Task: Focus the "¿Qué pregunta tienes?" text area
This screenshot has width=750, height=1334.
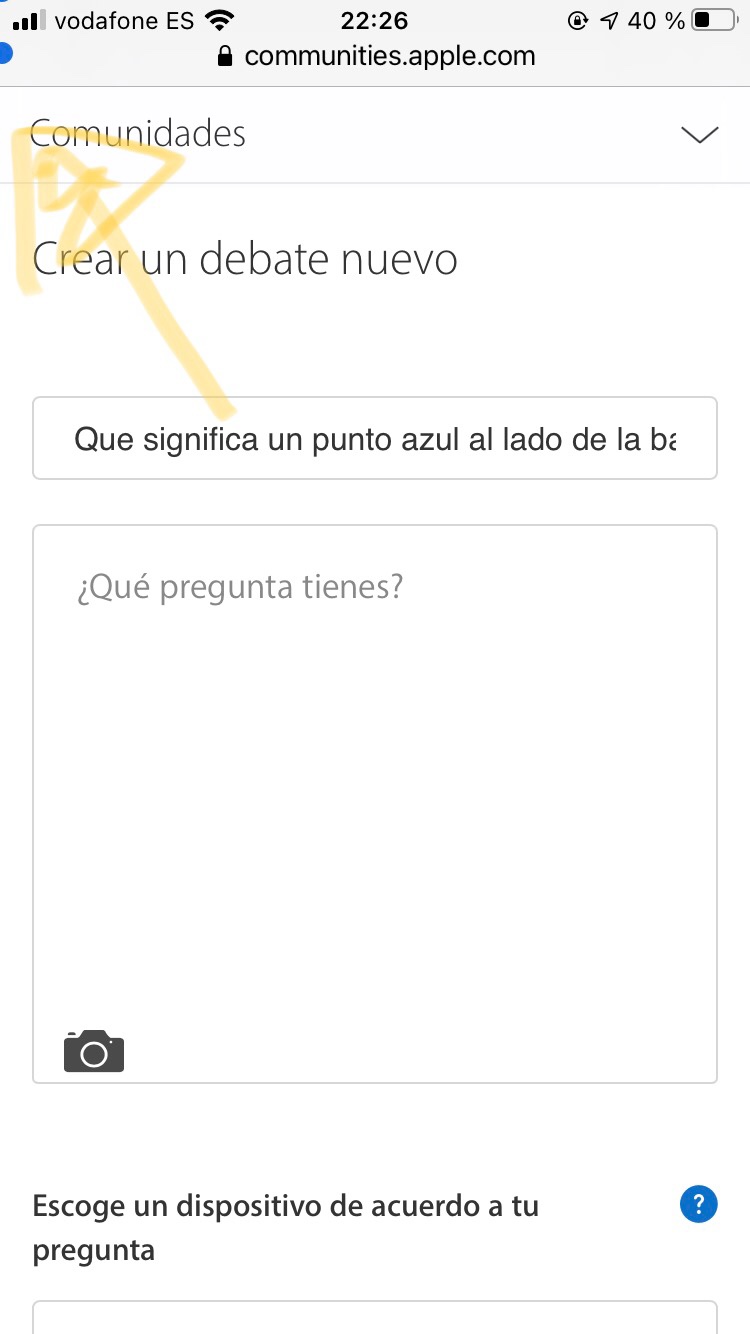Action: click(x=375, y=780)
